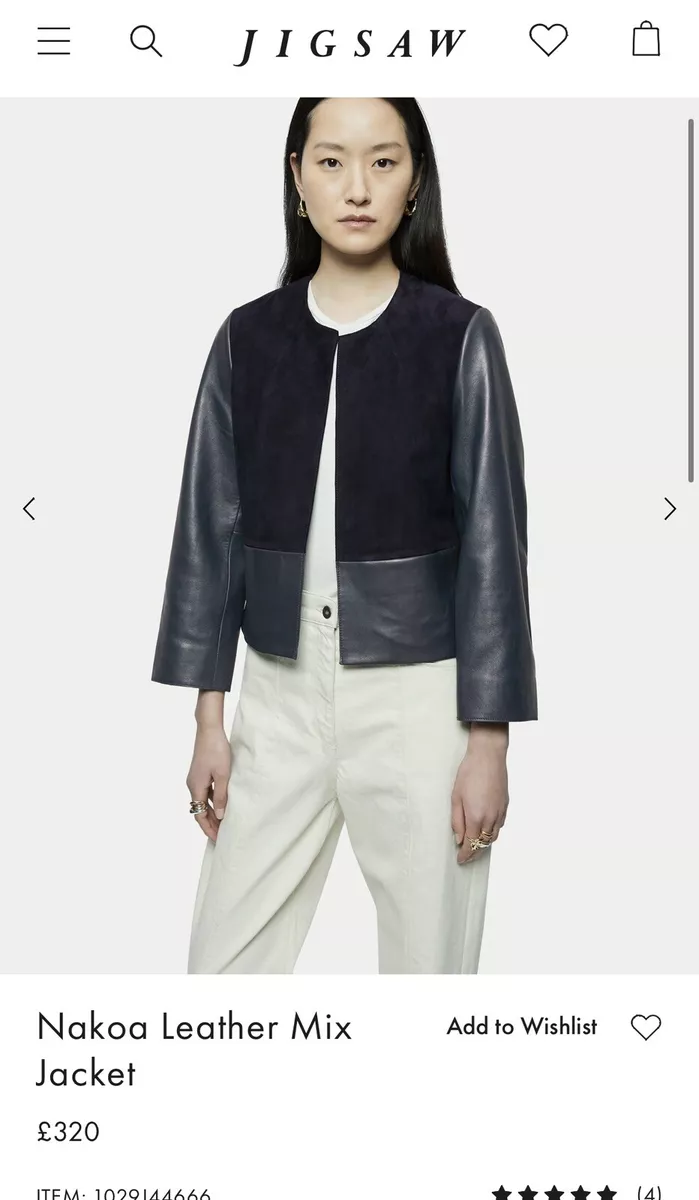View the star ratings and reviews
This screenshot has height=1200, width=699.
(x=577, y=1192)
